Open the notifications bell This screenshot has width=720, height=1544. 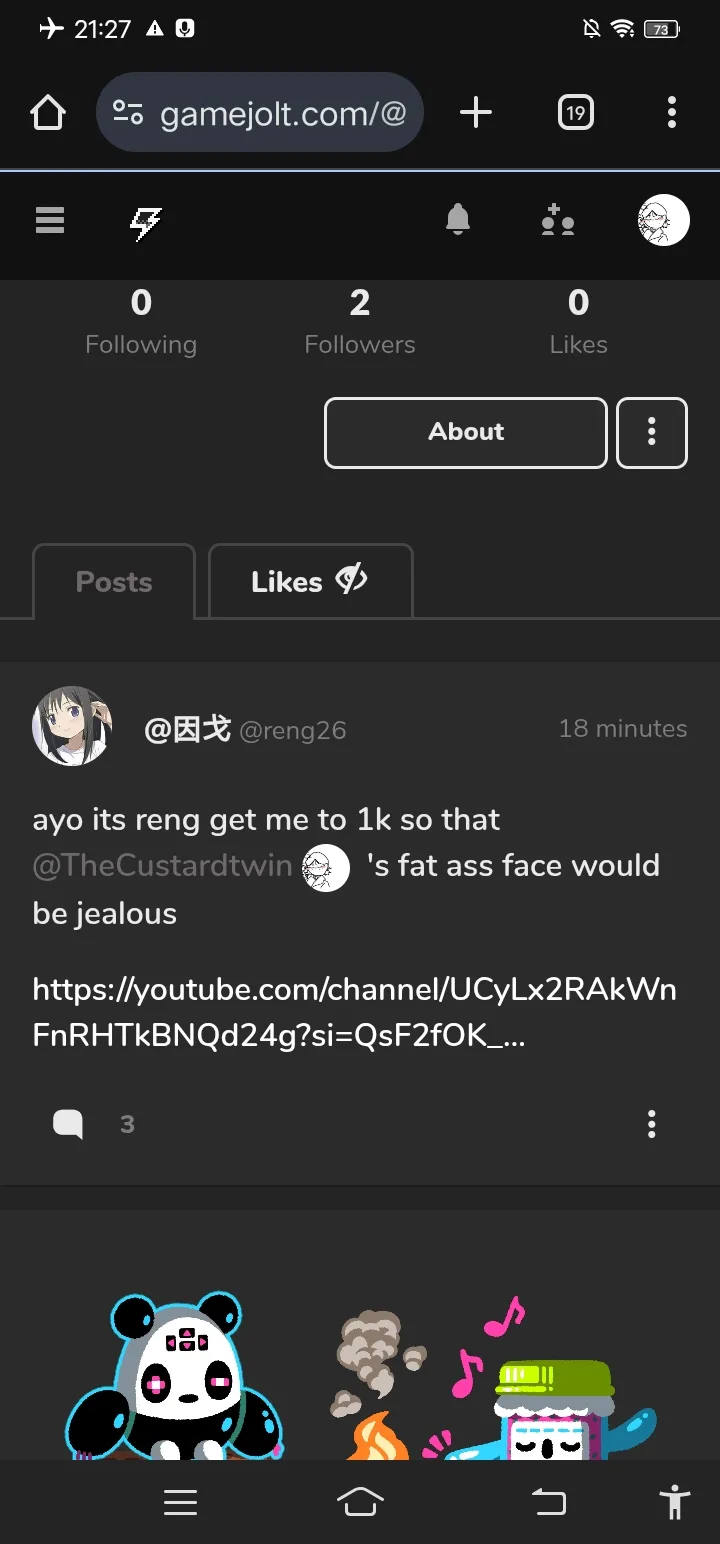(x=458, y=220)
